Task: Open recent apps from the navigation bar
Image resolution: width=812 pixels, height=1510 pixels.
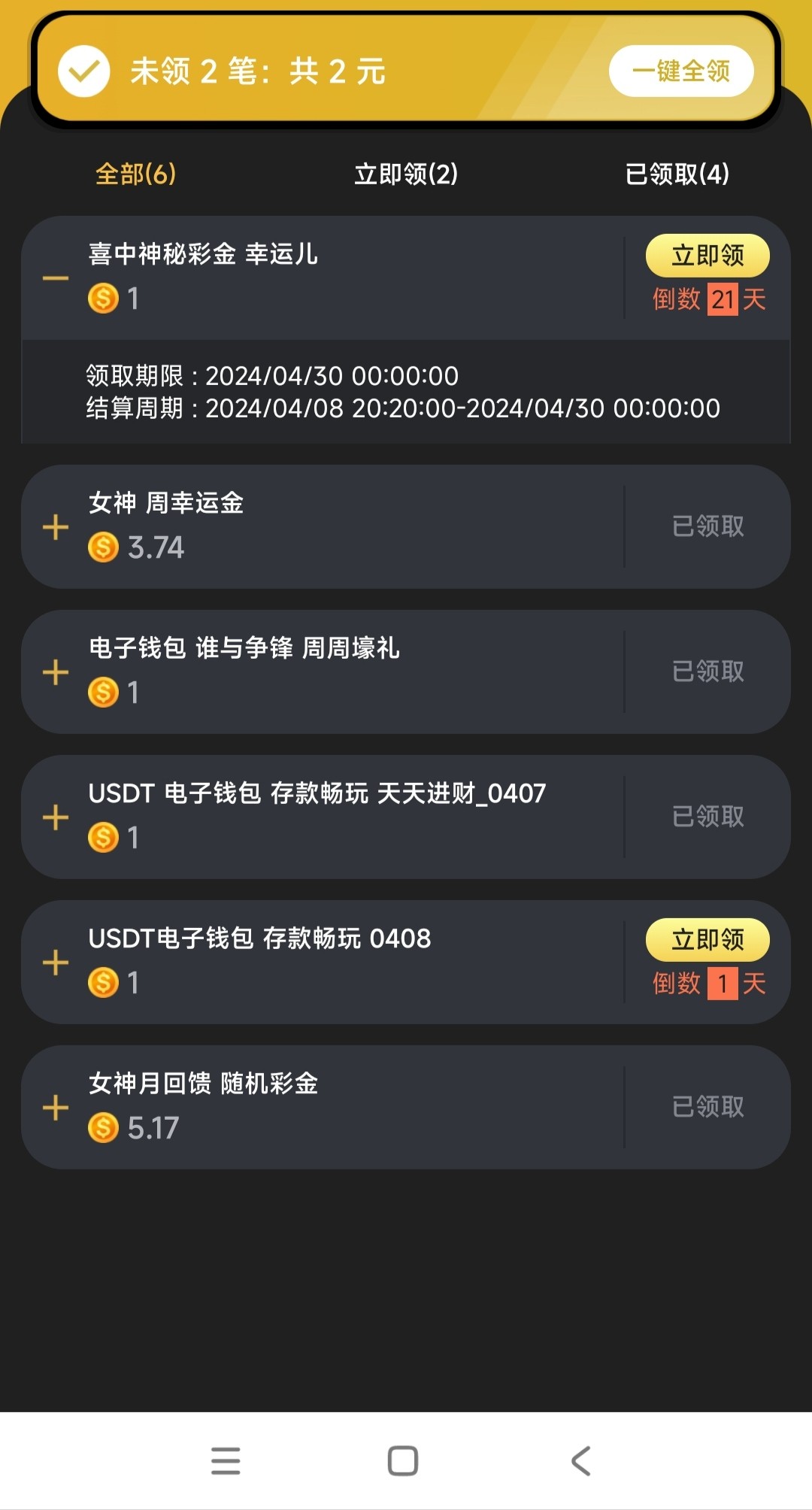Action: (x=226, y=1461)
